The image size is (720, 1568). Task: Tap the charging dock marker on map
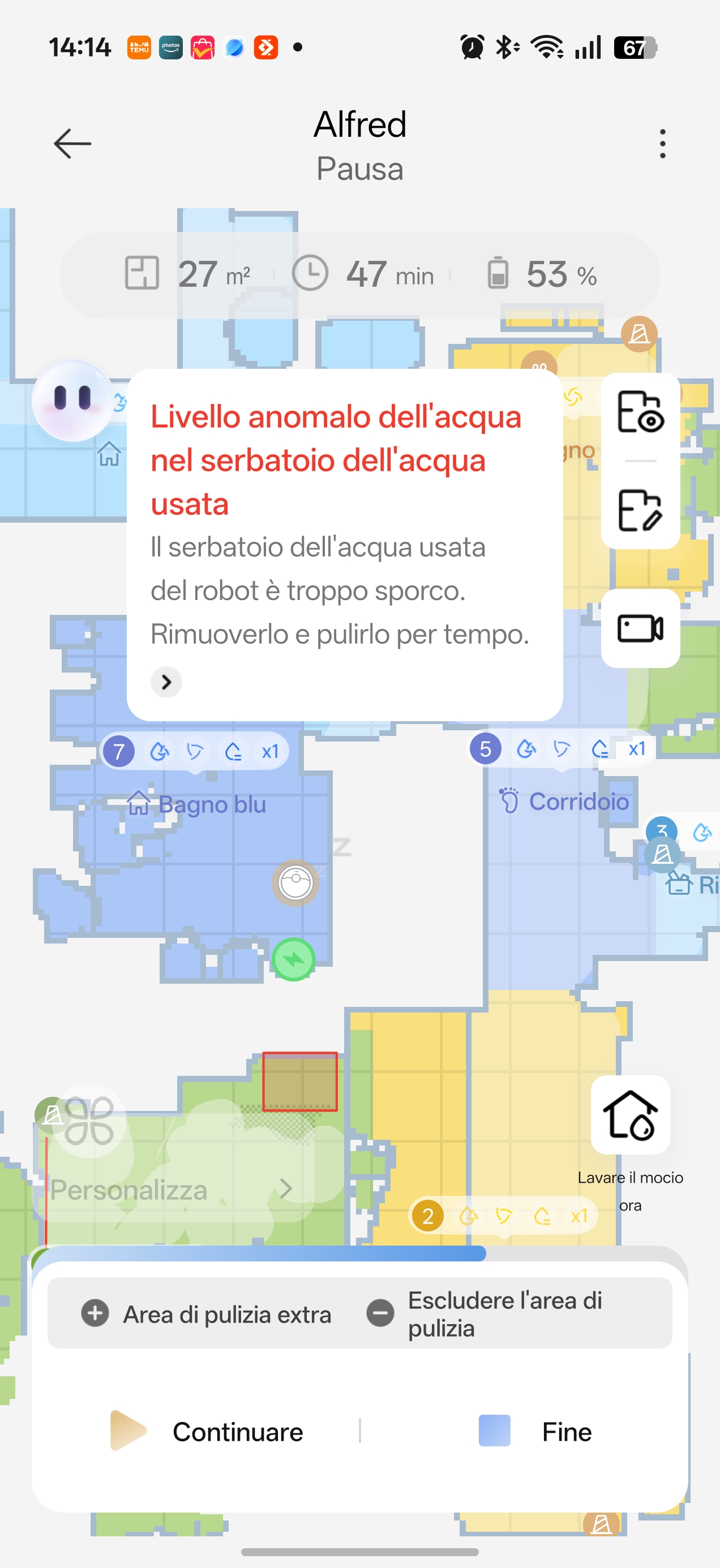294,959
